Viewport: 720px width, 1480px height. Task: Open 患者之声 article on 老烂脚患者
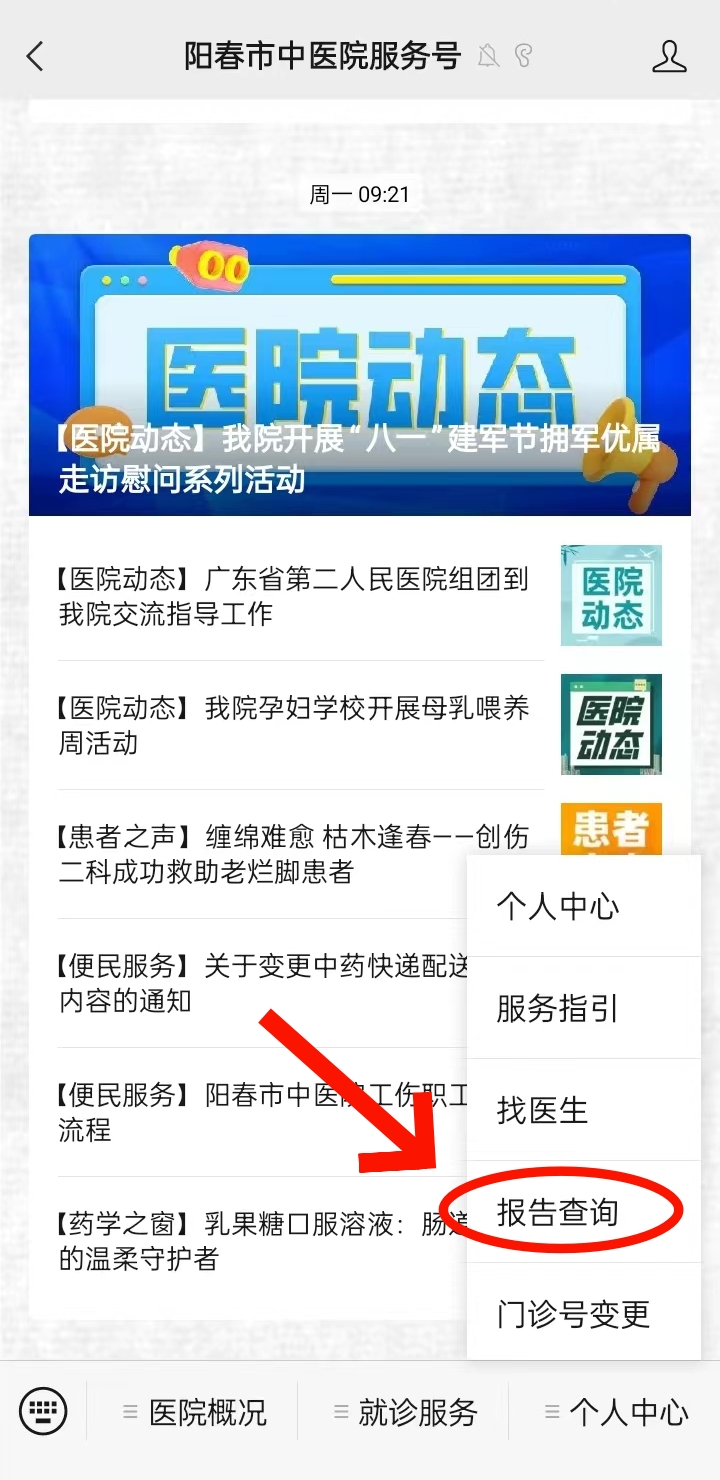(260, 854)
